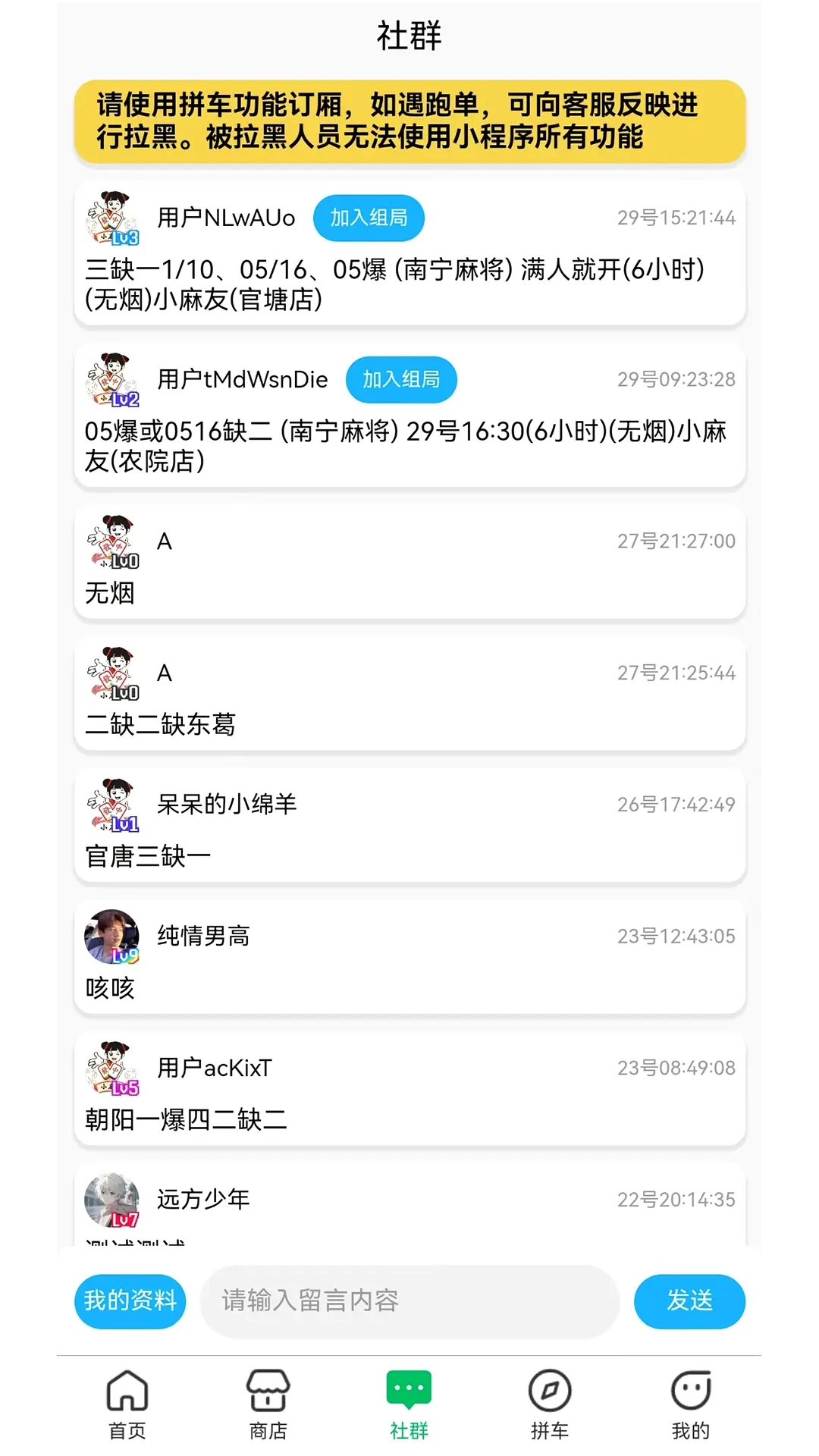Open A's post 二缺二缺东葛
The width and height of the screenshot is (819, 1456).
[x=410, y=694]
